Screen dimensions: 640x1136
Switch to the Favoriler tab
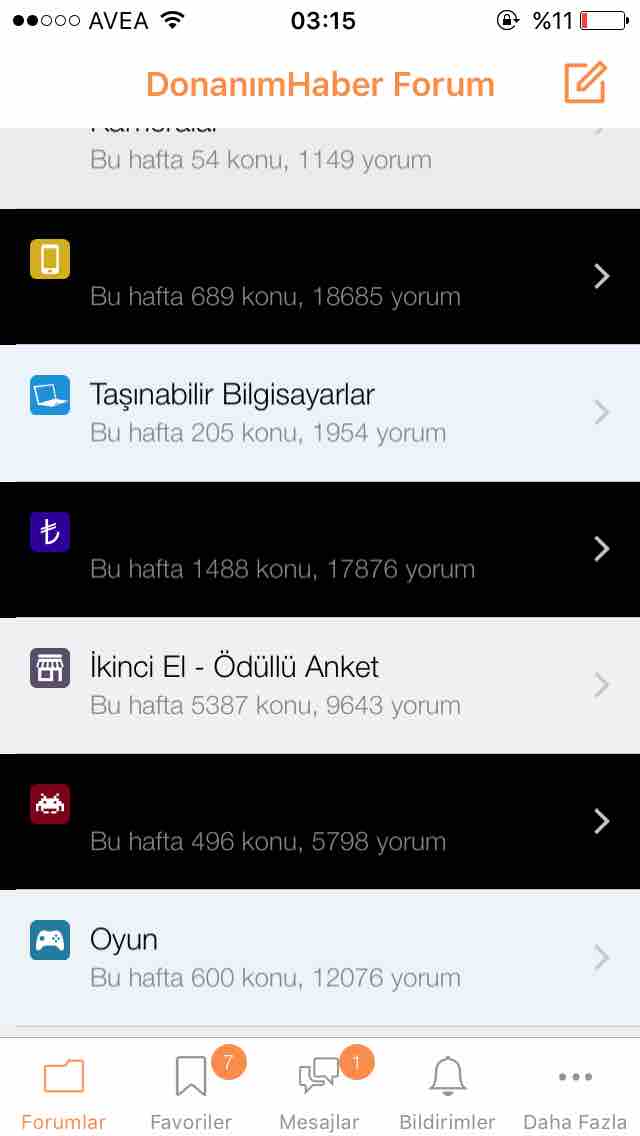(x=191, y=1089)
